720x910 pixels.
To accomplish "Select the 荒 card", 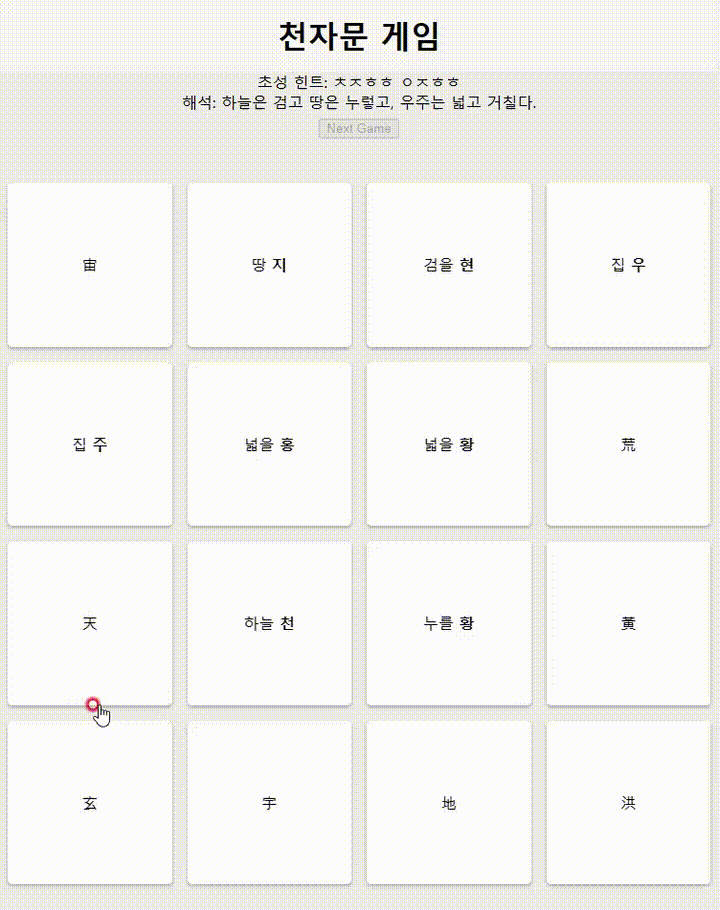I will [x=627, y=444].
